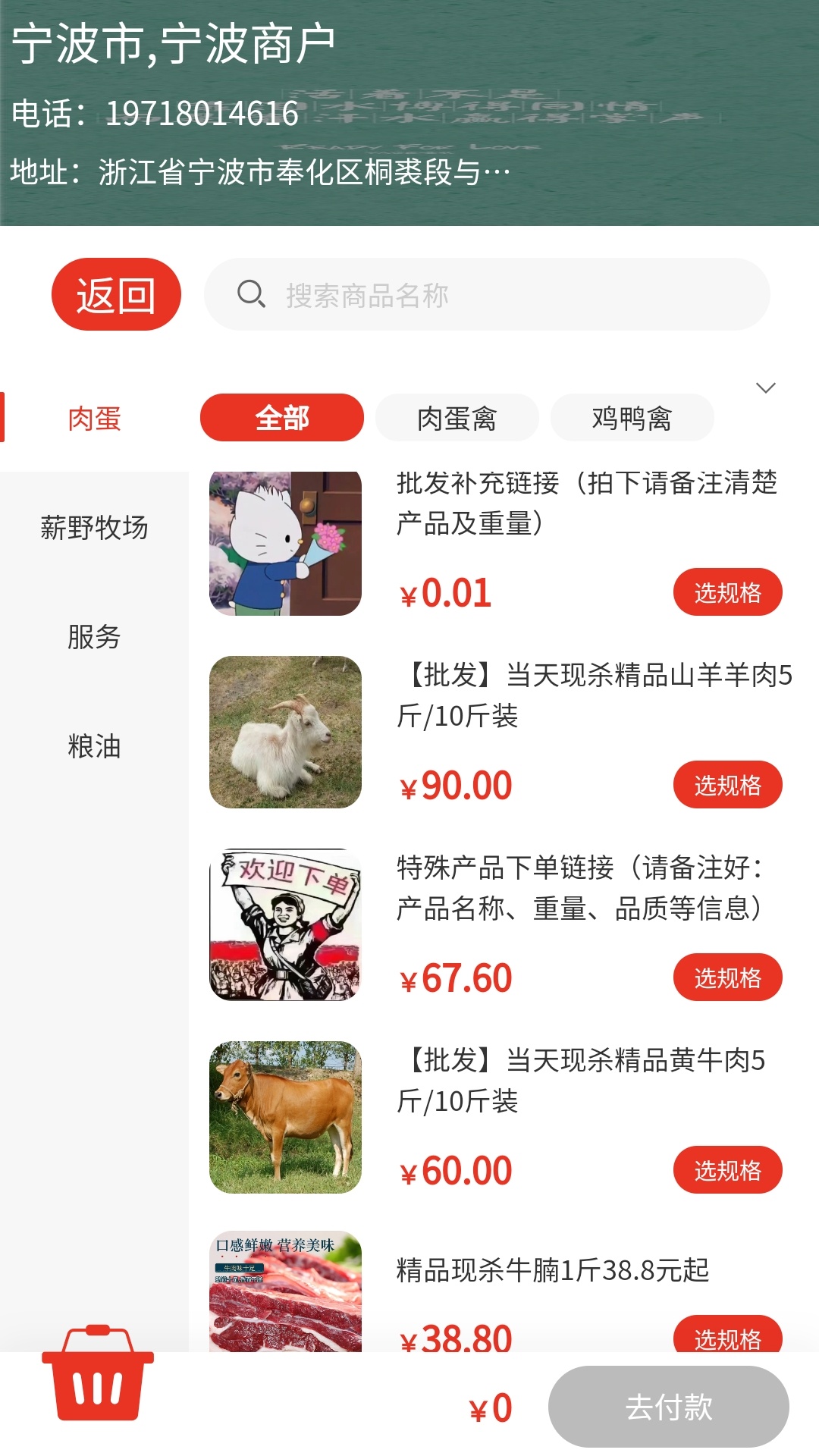The height and width of the screenshot is (1456, 819).
Task: Tap the 去付款 payment button
Action: (670, 1404)
